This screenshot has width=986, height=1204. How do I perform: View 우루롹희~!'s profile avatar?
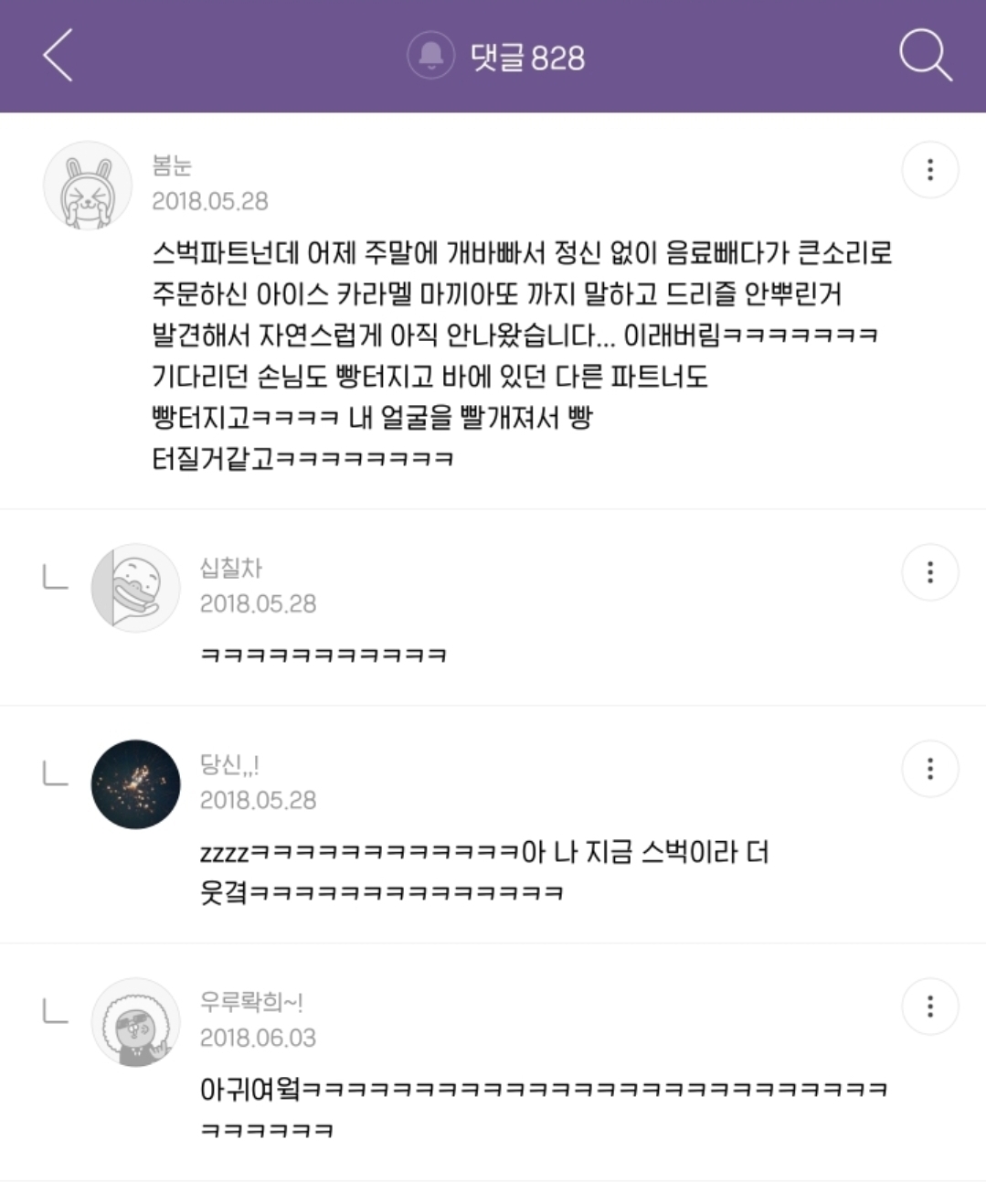136,1022
